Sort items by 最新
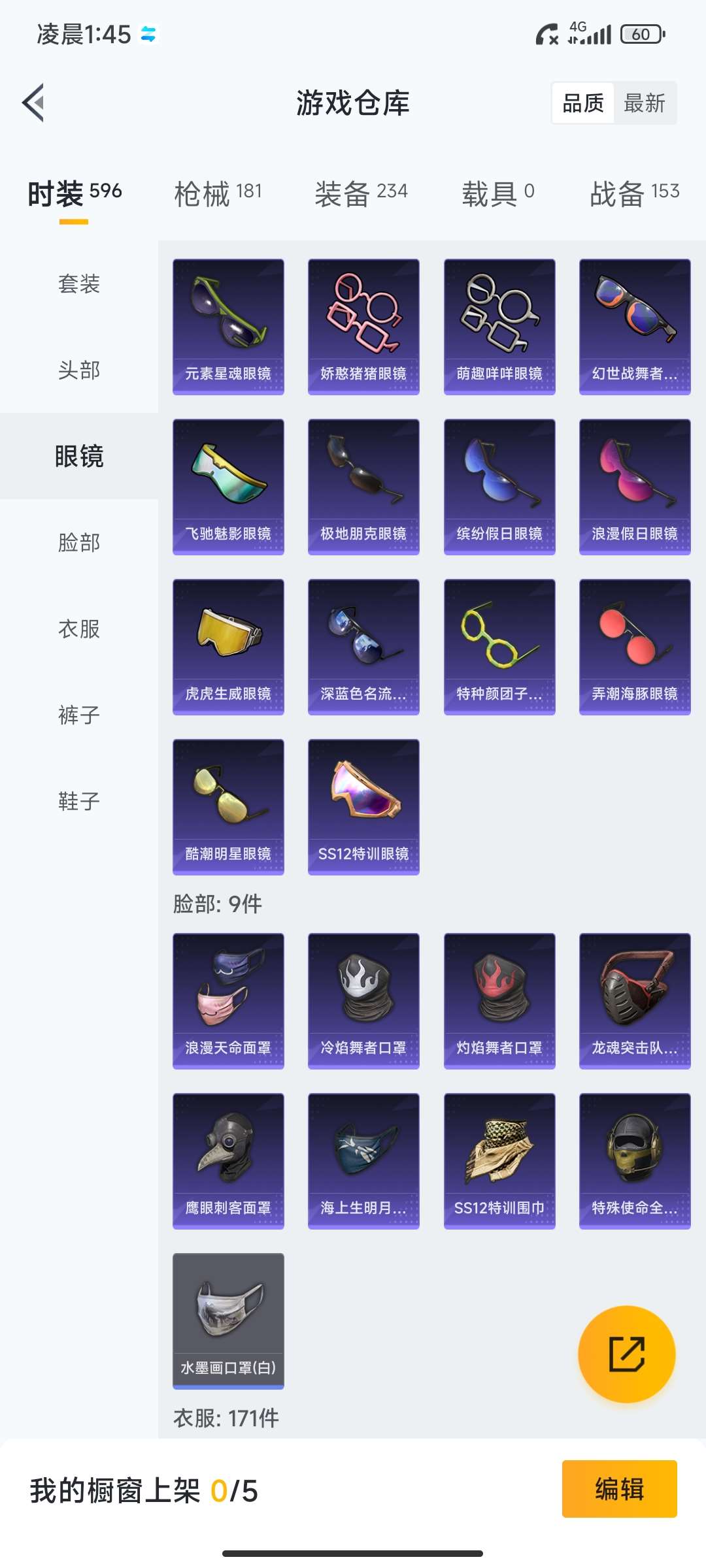The width and height of the screenshot is (706, 1568). [x=644, y=103]
